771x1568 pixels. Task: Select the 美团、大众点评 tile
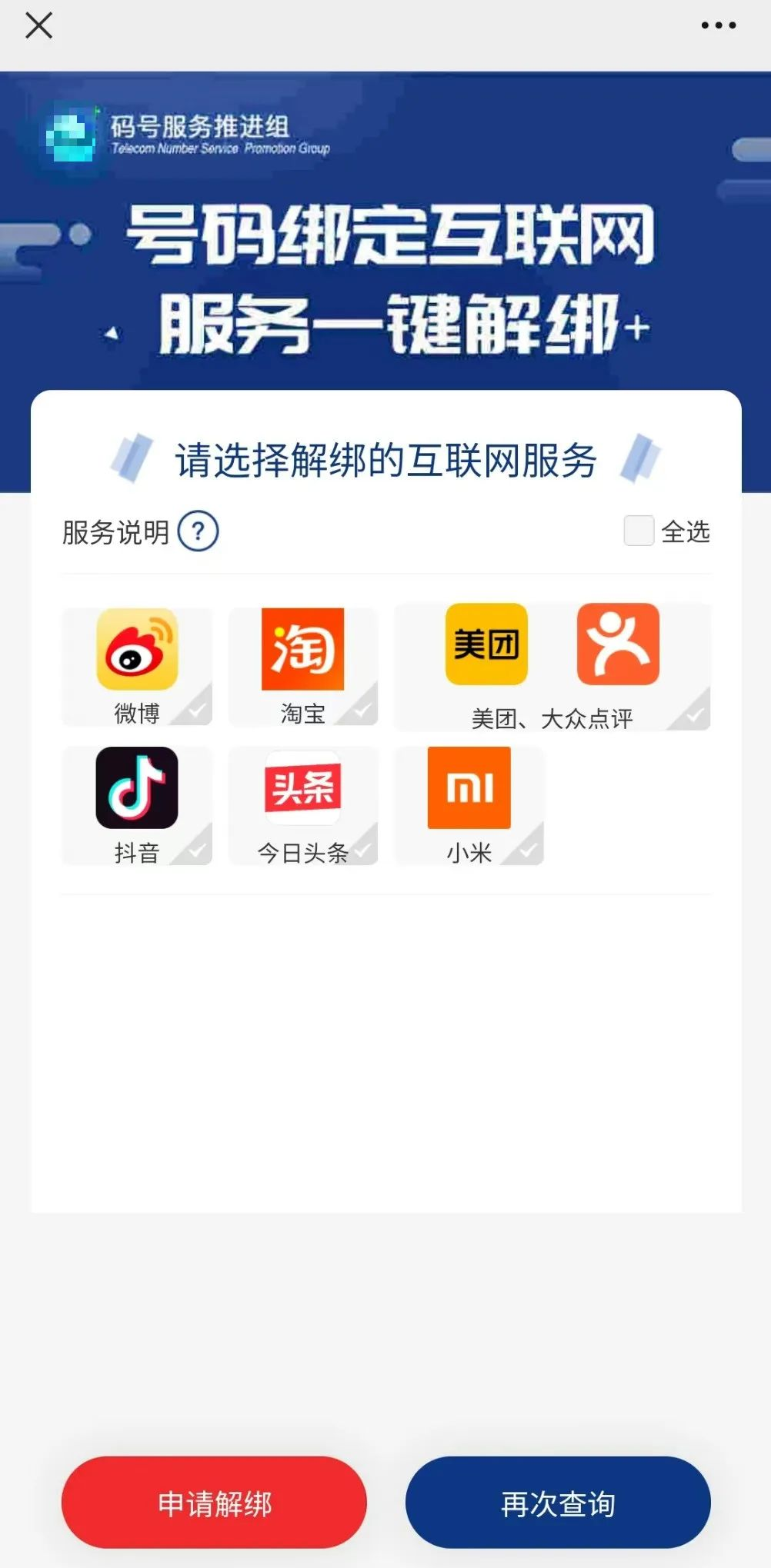[x=552, y=666]
